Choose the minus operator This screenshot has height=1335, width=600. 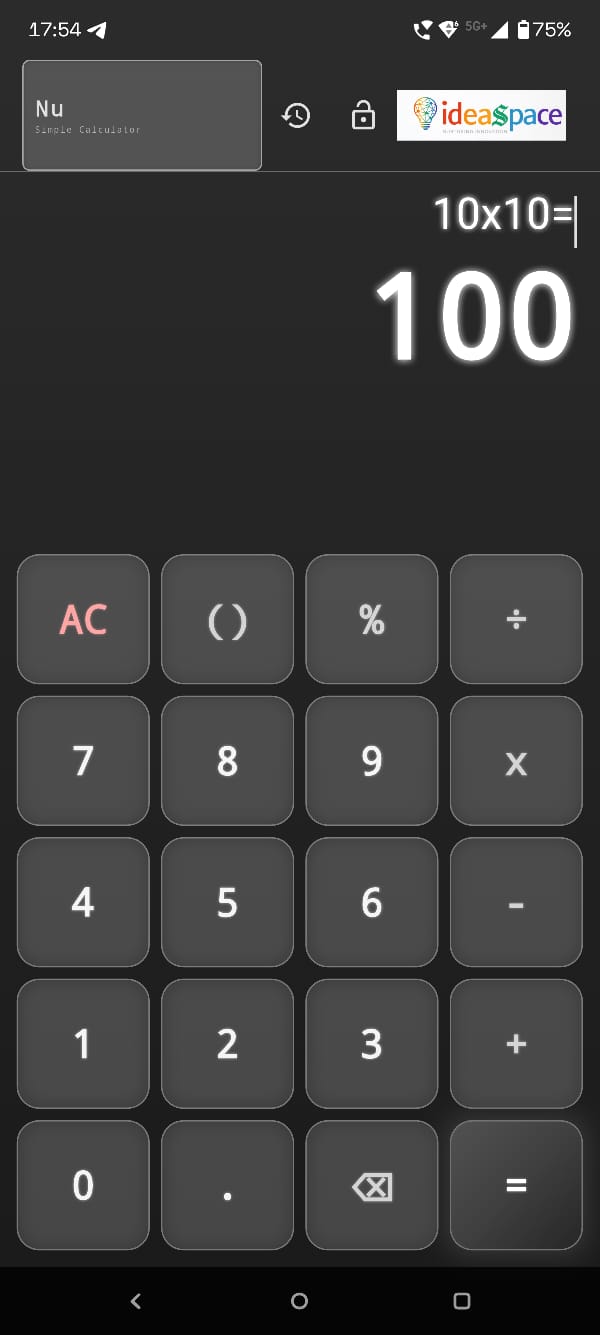pos(516,903)
